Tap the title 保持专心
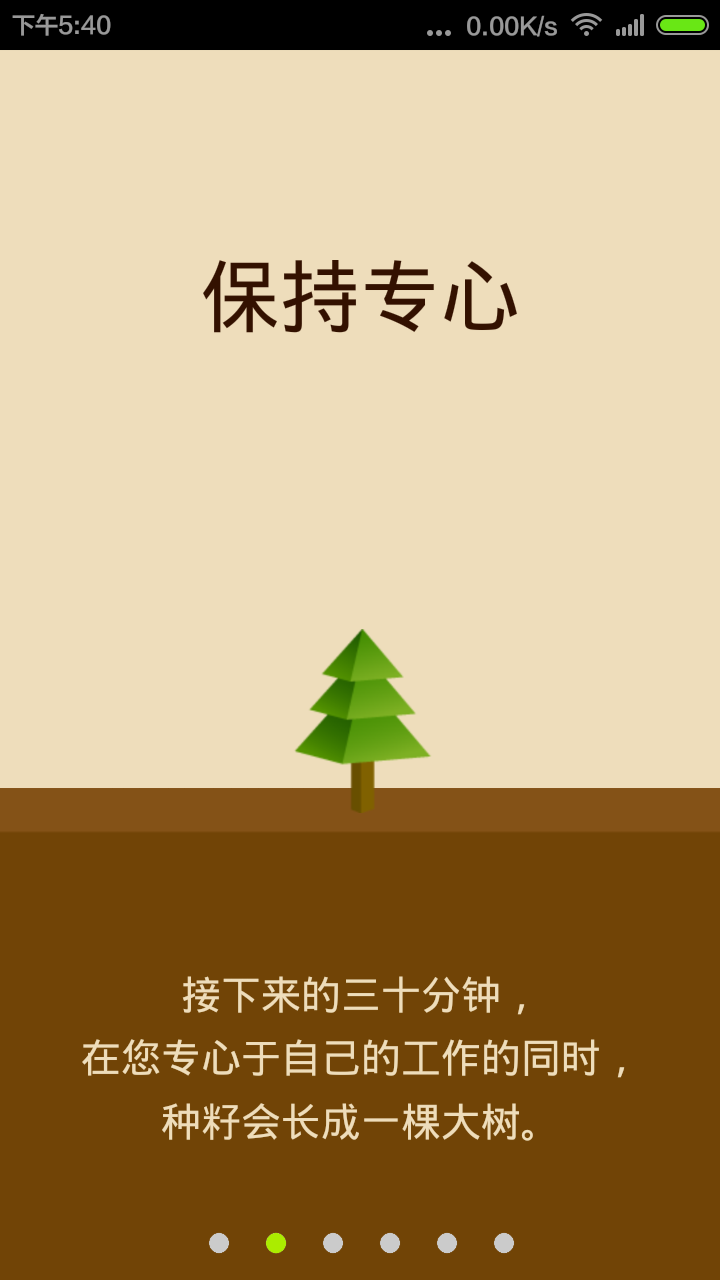720x1280 pixels. click(360, 297)
